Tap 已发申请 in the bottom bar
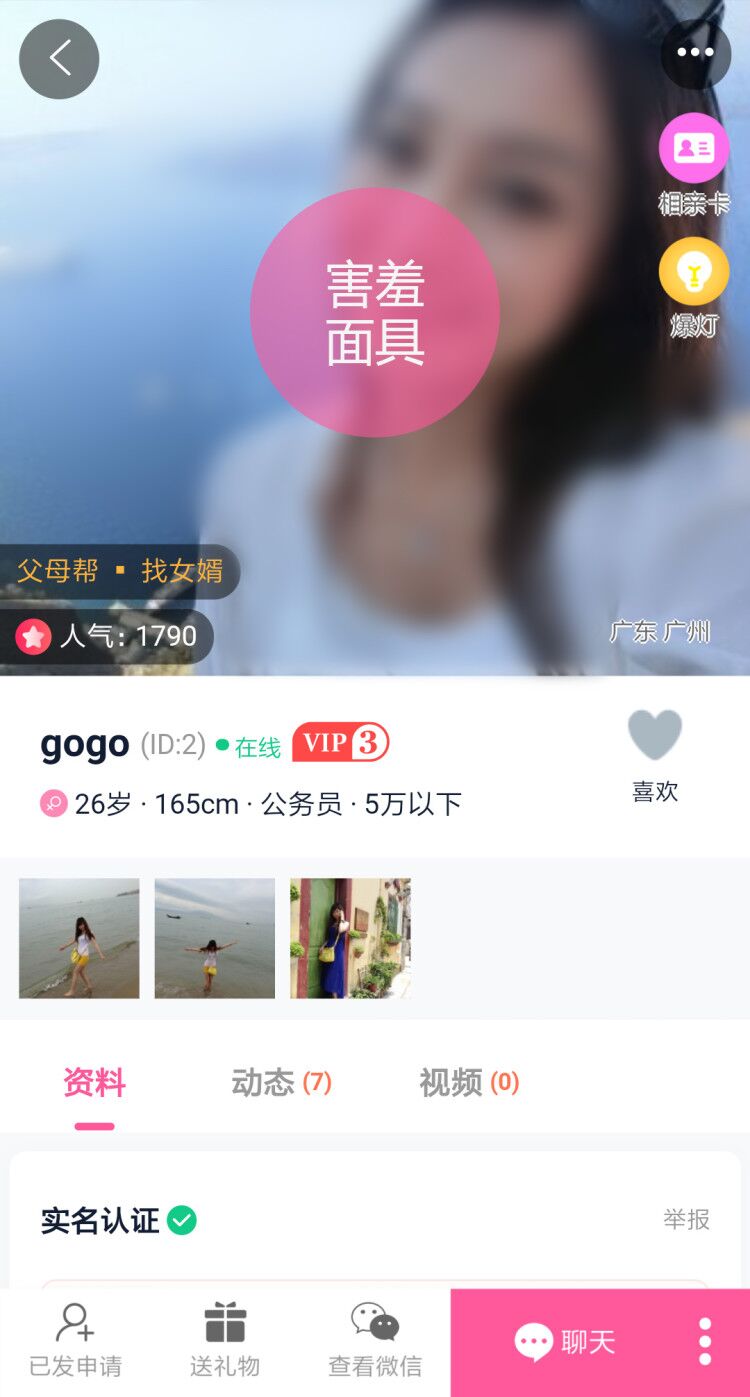Image resolution: width=750 pixels, height=1397 pixels. [75, 1341]
